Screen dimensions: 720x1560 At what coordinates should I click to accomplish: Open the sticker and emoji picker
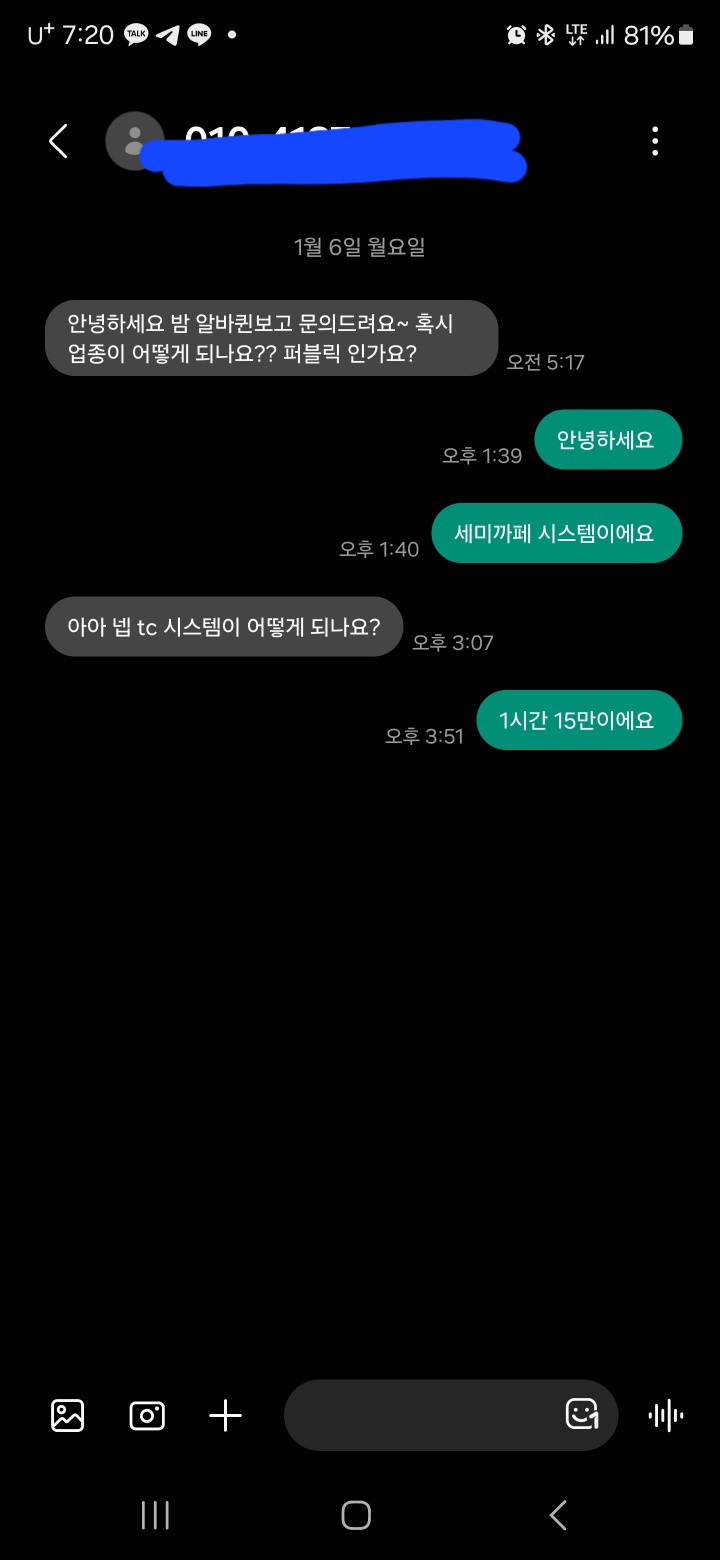click(581, 1414)
